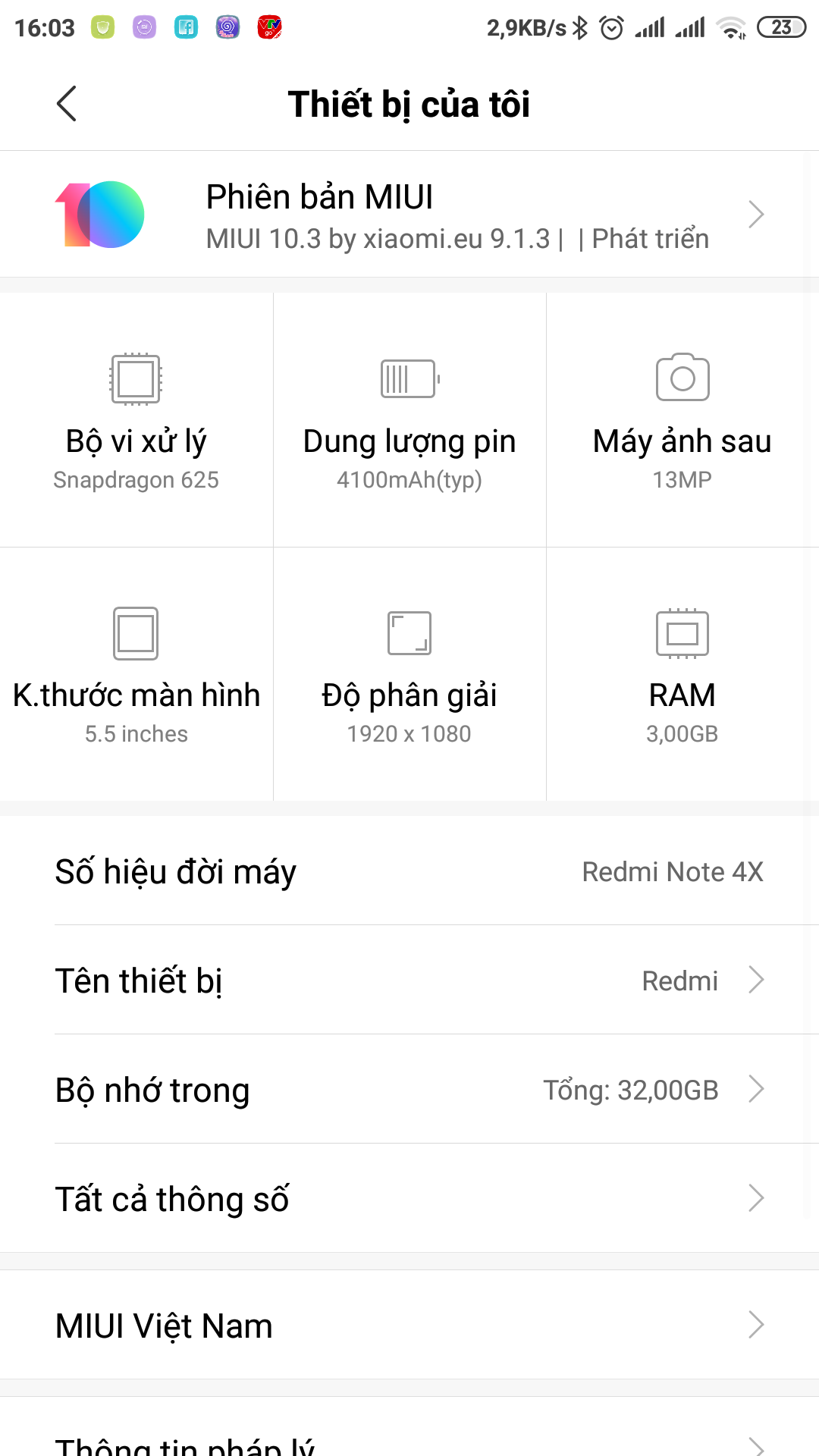Viewport: 819px width, 1456px height.
Task: Select the MIUI Việt Nam row
Action: click(x=409, y=1326)
